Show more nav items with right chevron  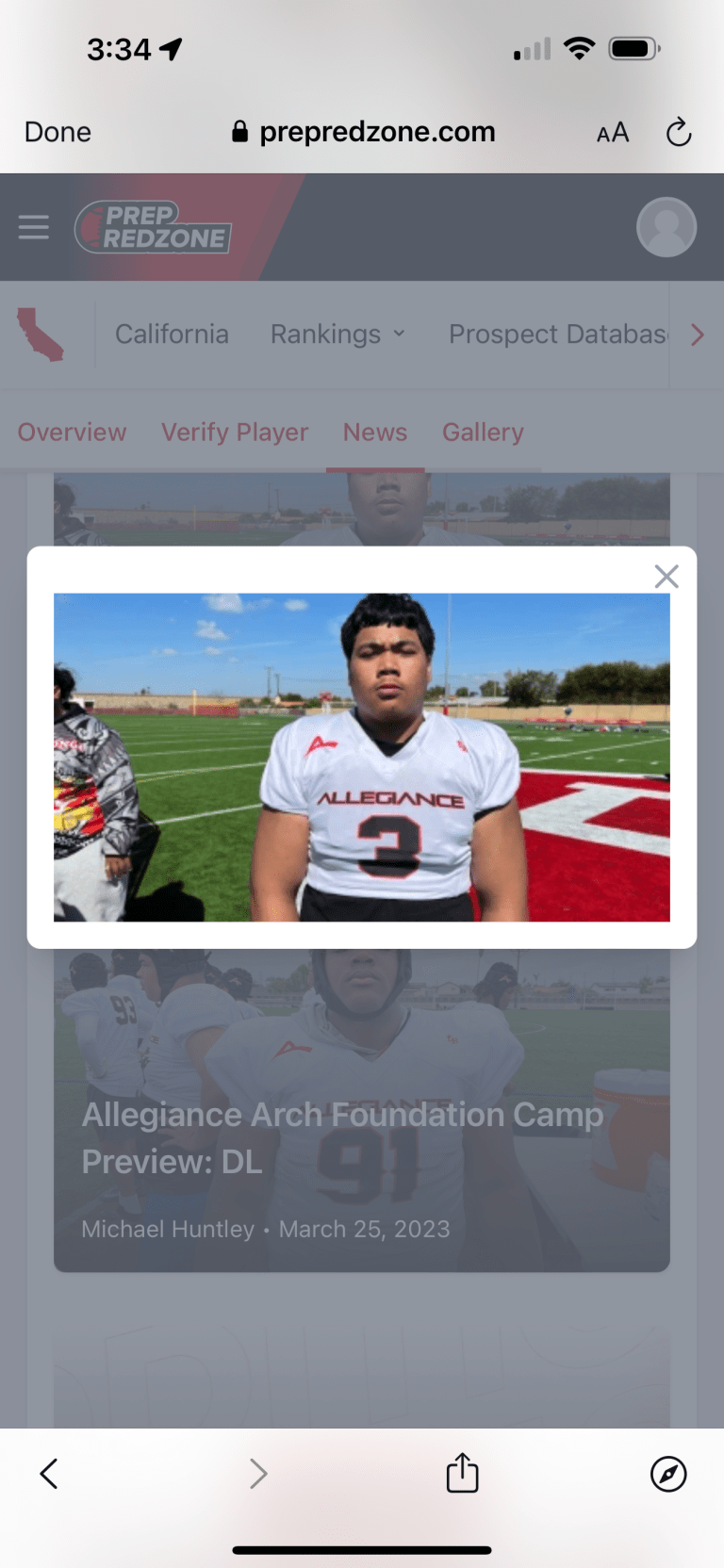coord(698,335)
